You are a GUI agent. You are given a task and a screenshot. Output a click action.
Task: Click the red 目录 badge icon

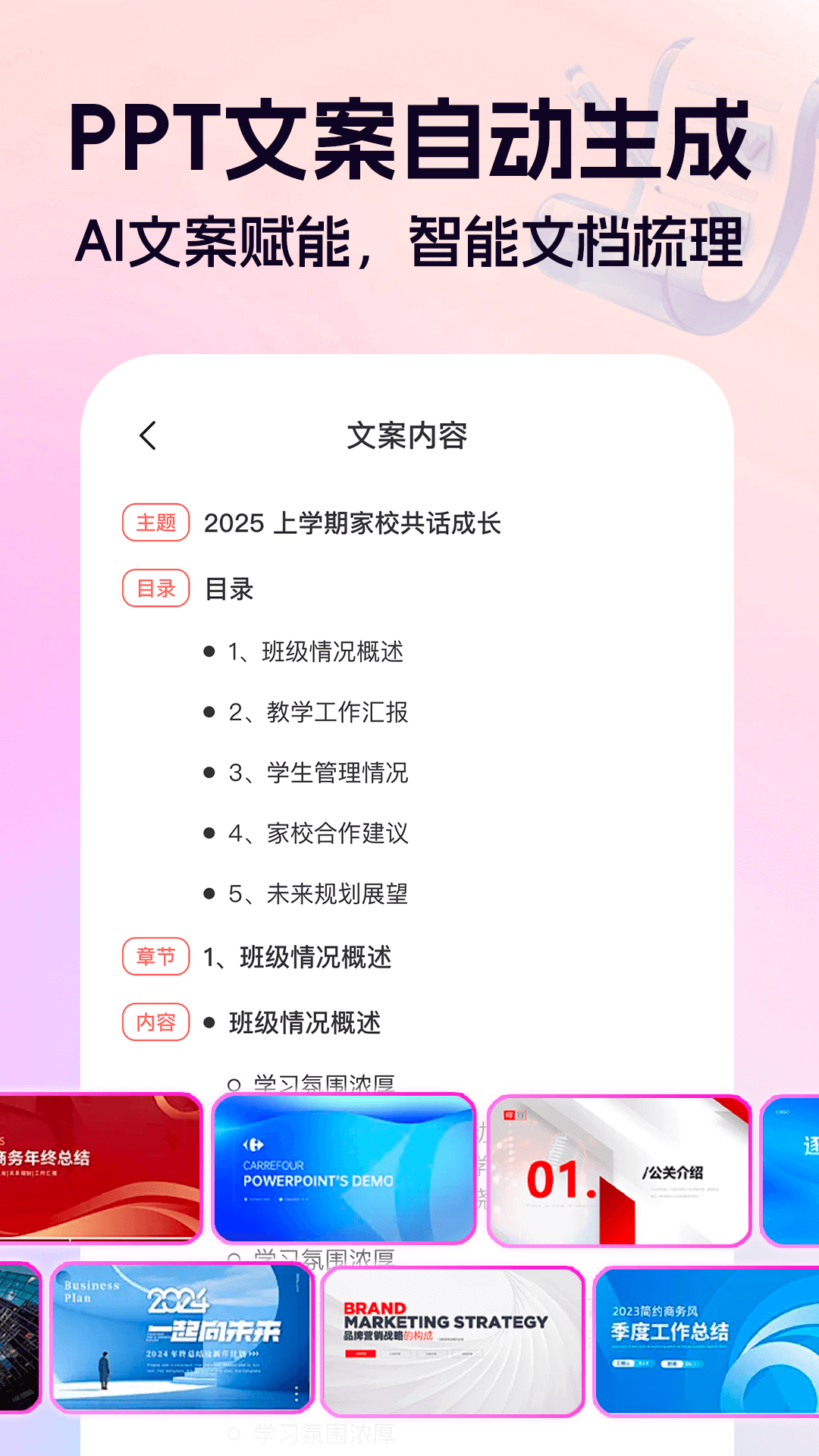click(155, 588)
